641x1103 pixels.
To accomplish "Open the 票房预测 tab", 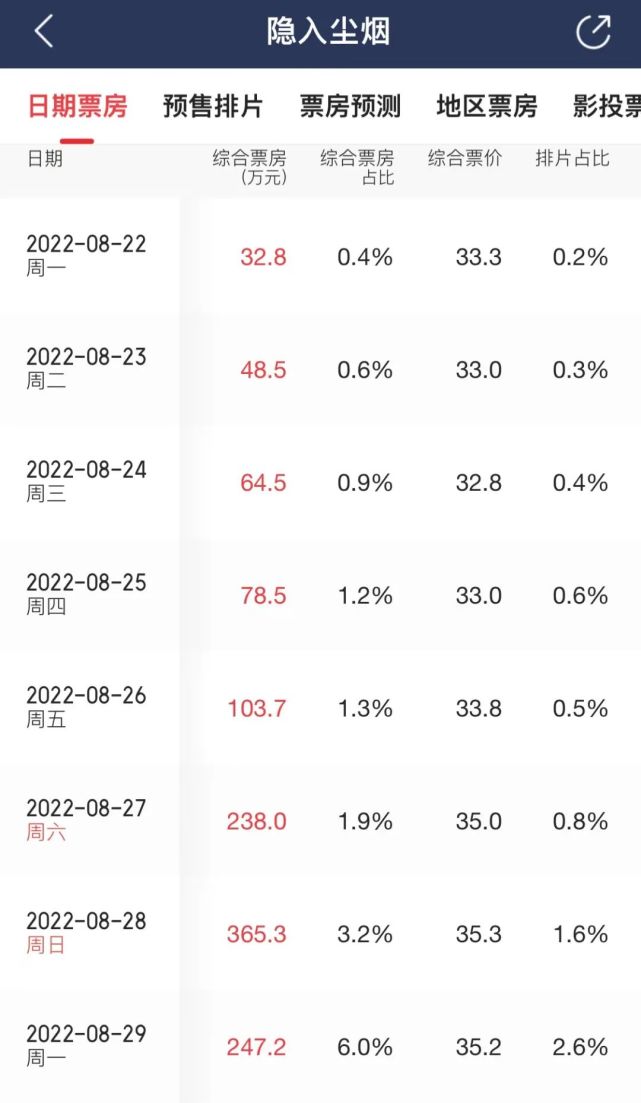I will tap(350, 106).
